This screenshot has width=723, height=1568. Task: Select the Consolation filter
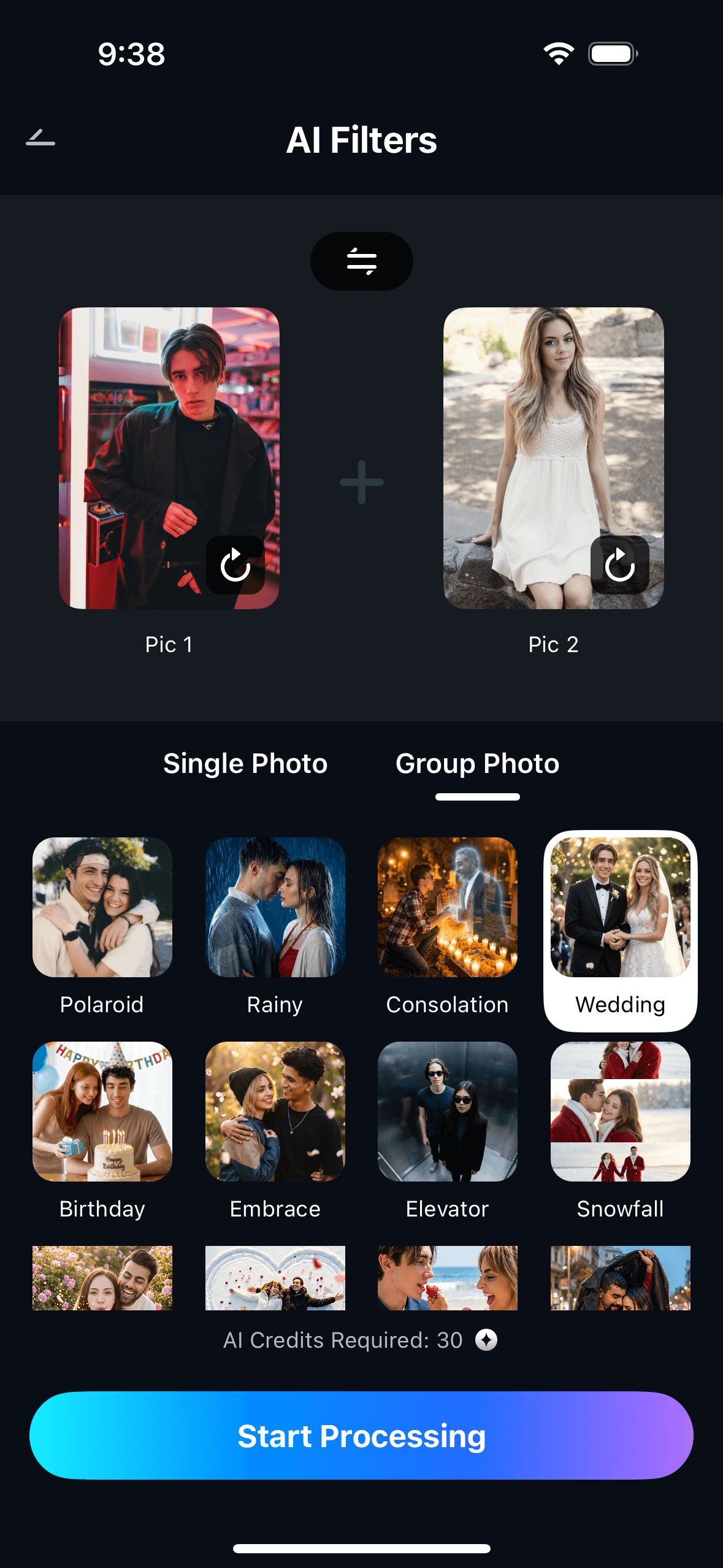point(447,908)
